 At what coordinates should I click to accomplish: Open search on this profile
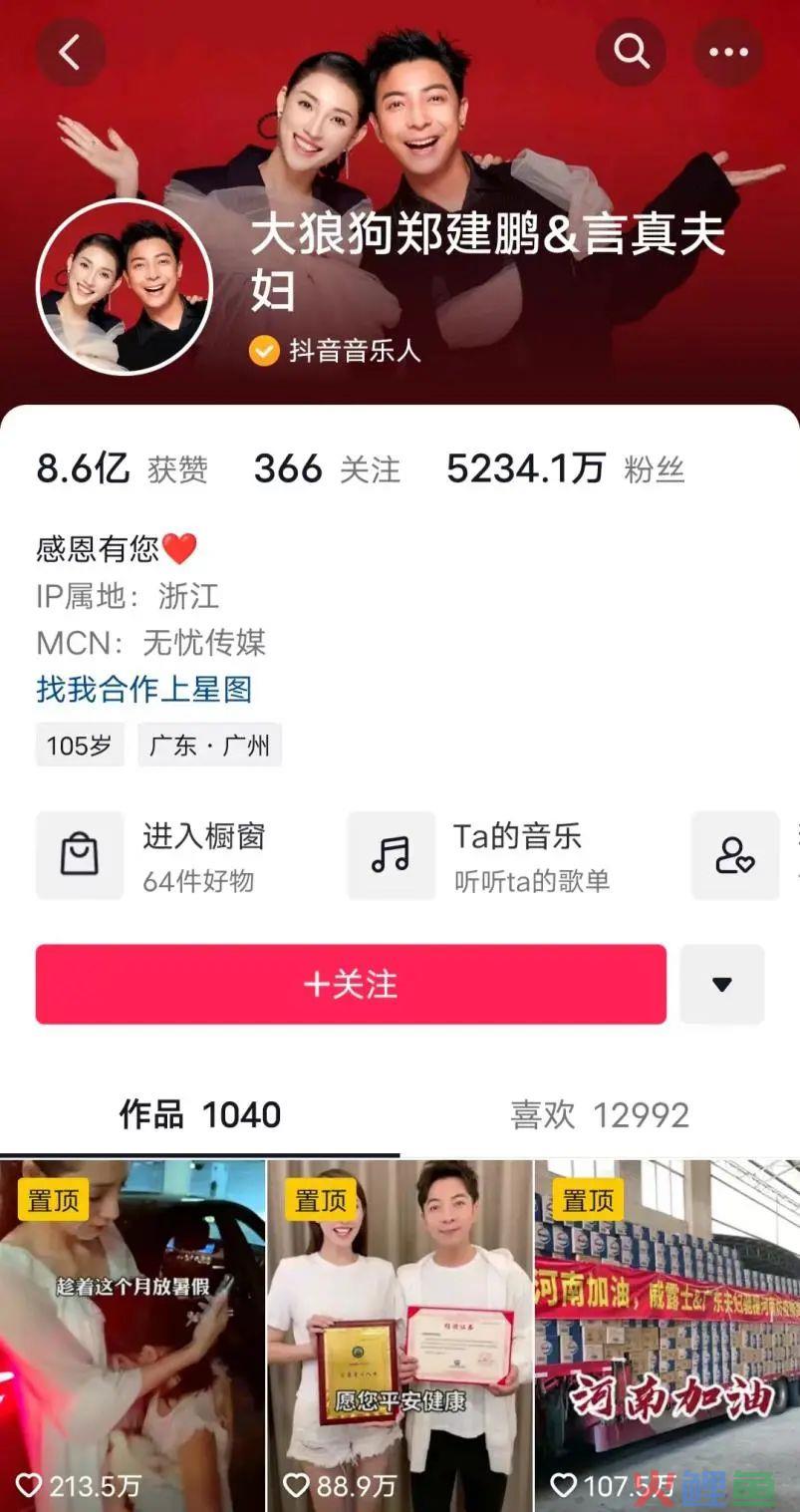coord(631,51)
